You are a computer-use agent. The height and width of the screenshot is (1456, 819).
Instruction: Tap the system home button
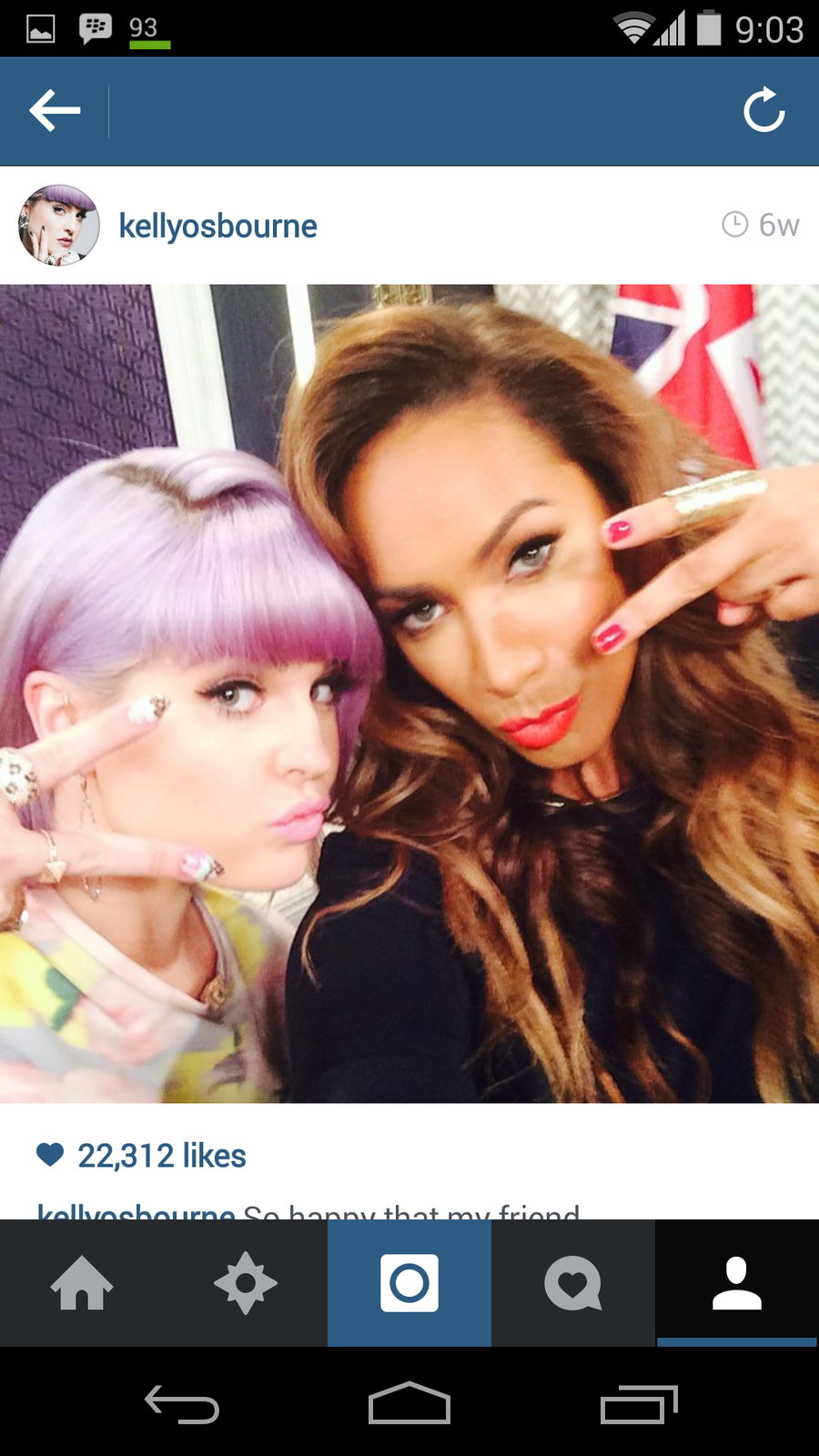pos(409,1404)
